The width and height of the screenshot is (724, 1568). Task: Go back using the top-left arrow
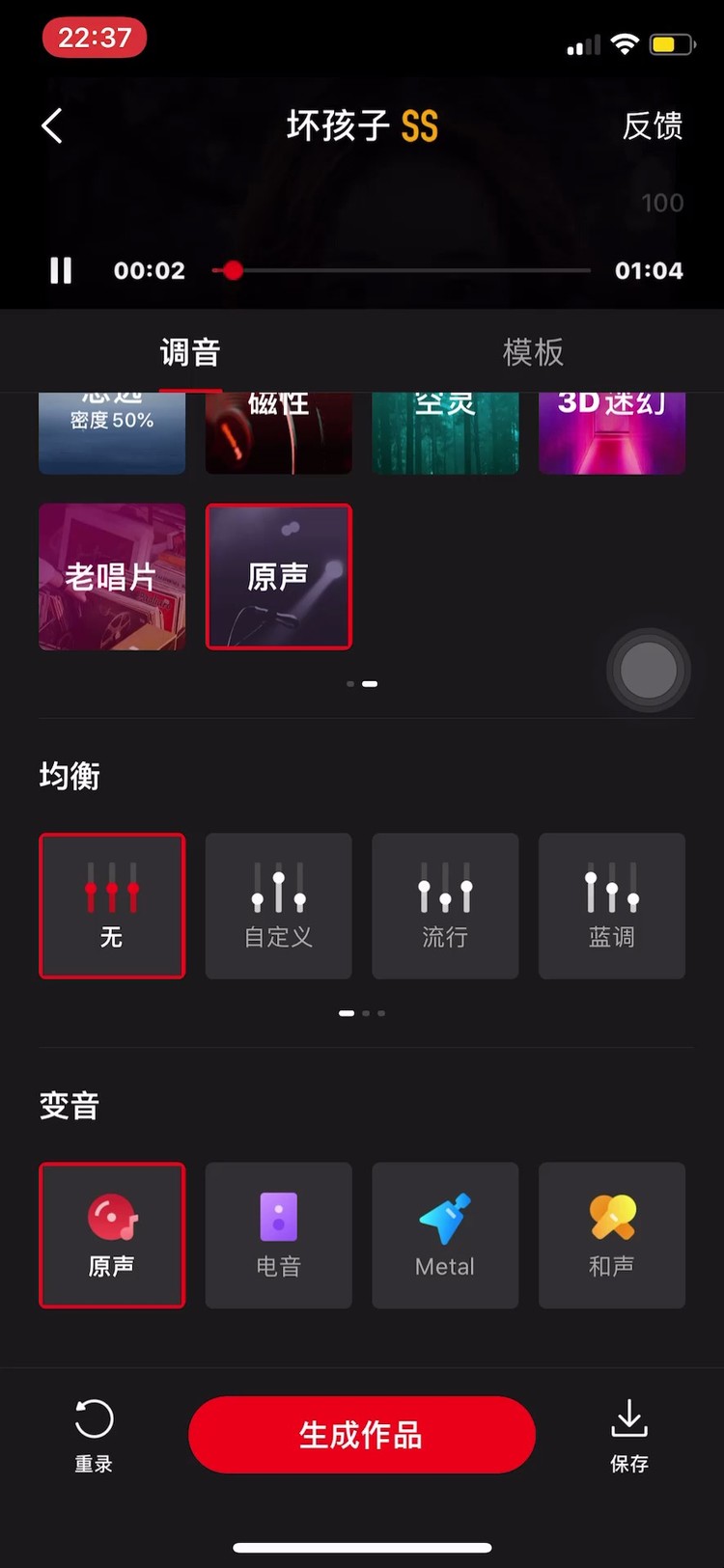53,126
